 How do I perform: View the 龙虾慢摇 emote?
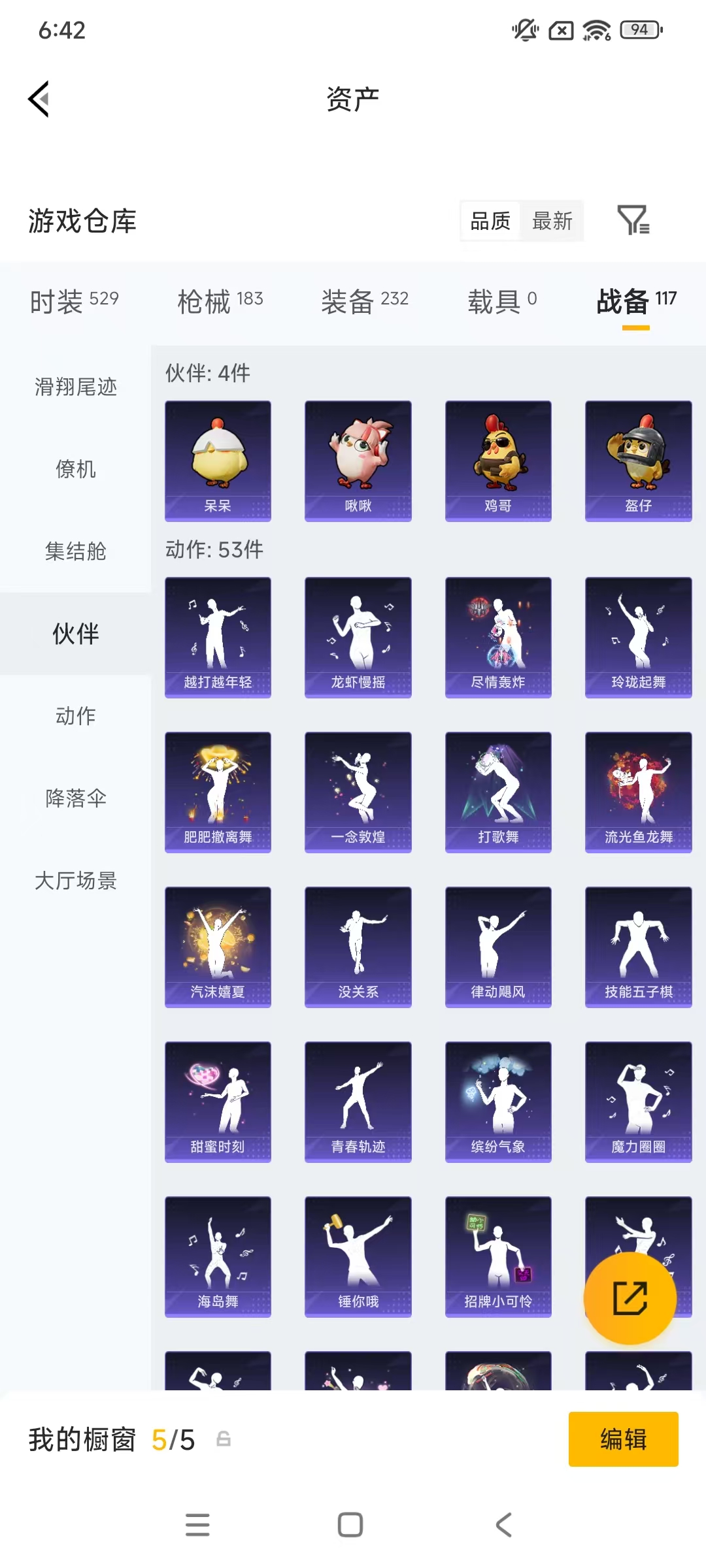coord(358,637)
